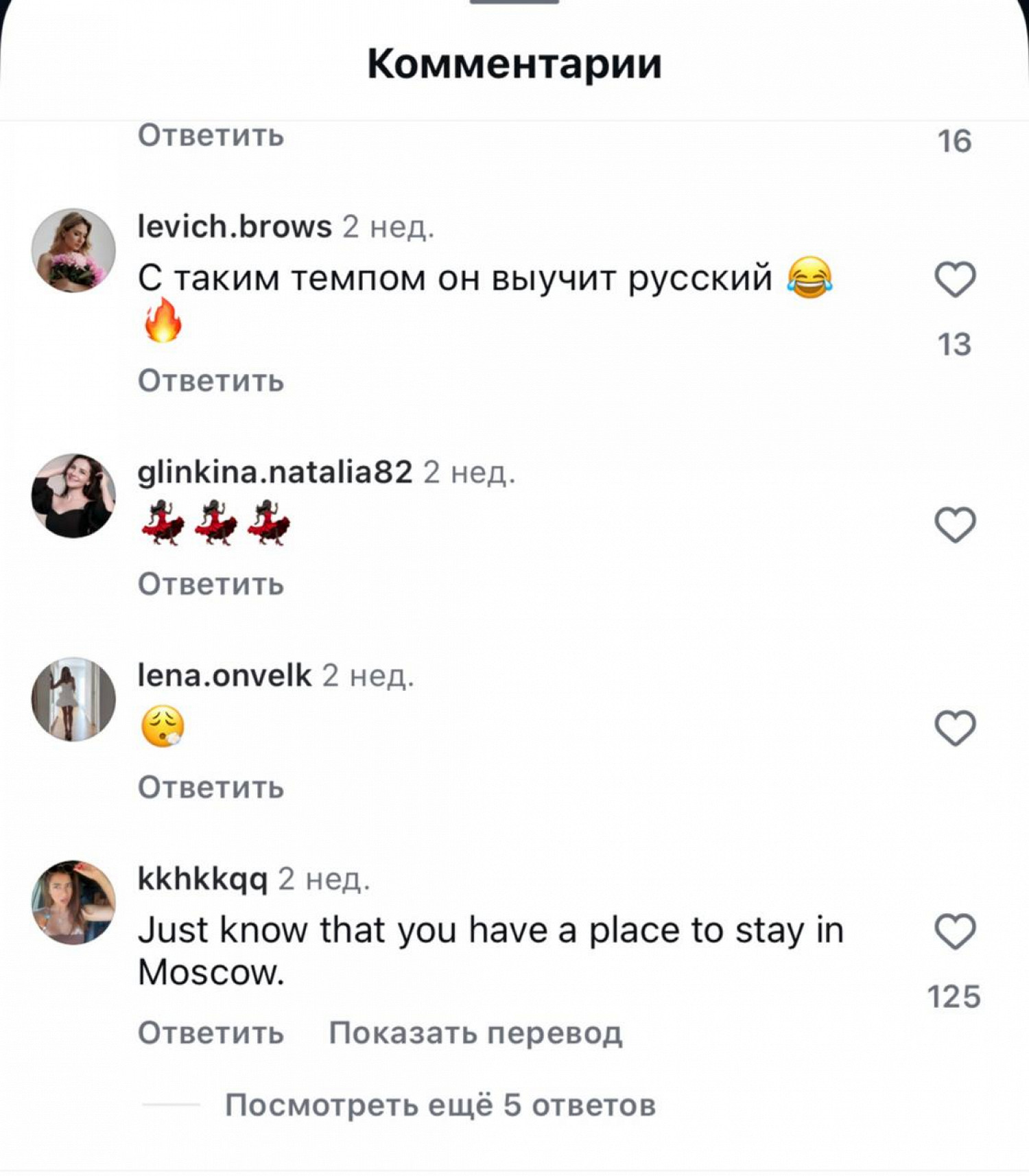
Task: Like the comment by levich.brows
Action: coord(955,280)
